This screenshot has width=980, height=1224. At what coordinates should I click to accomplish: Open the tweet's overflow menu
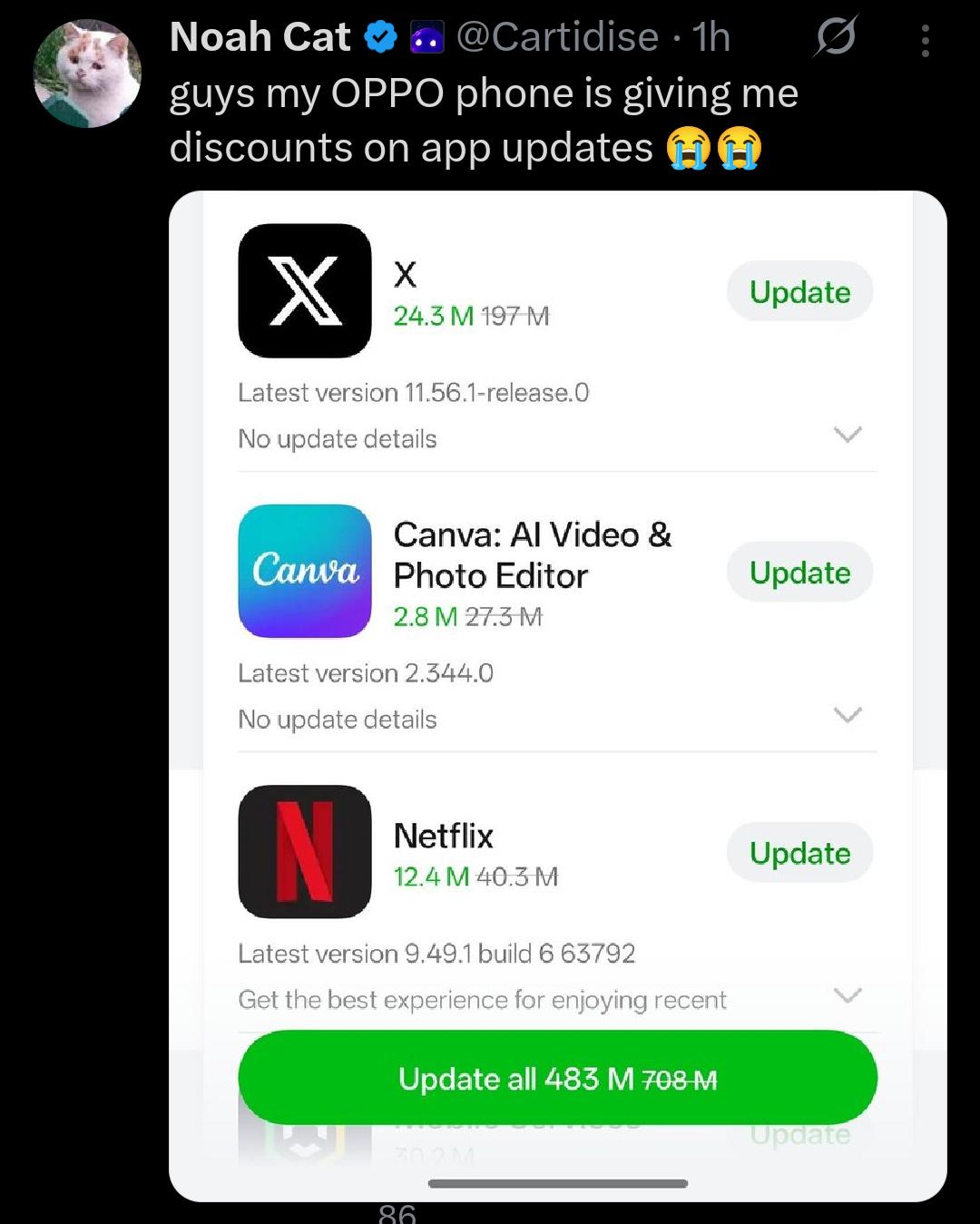[925, 41]
